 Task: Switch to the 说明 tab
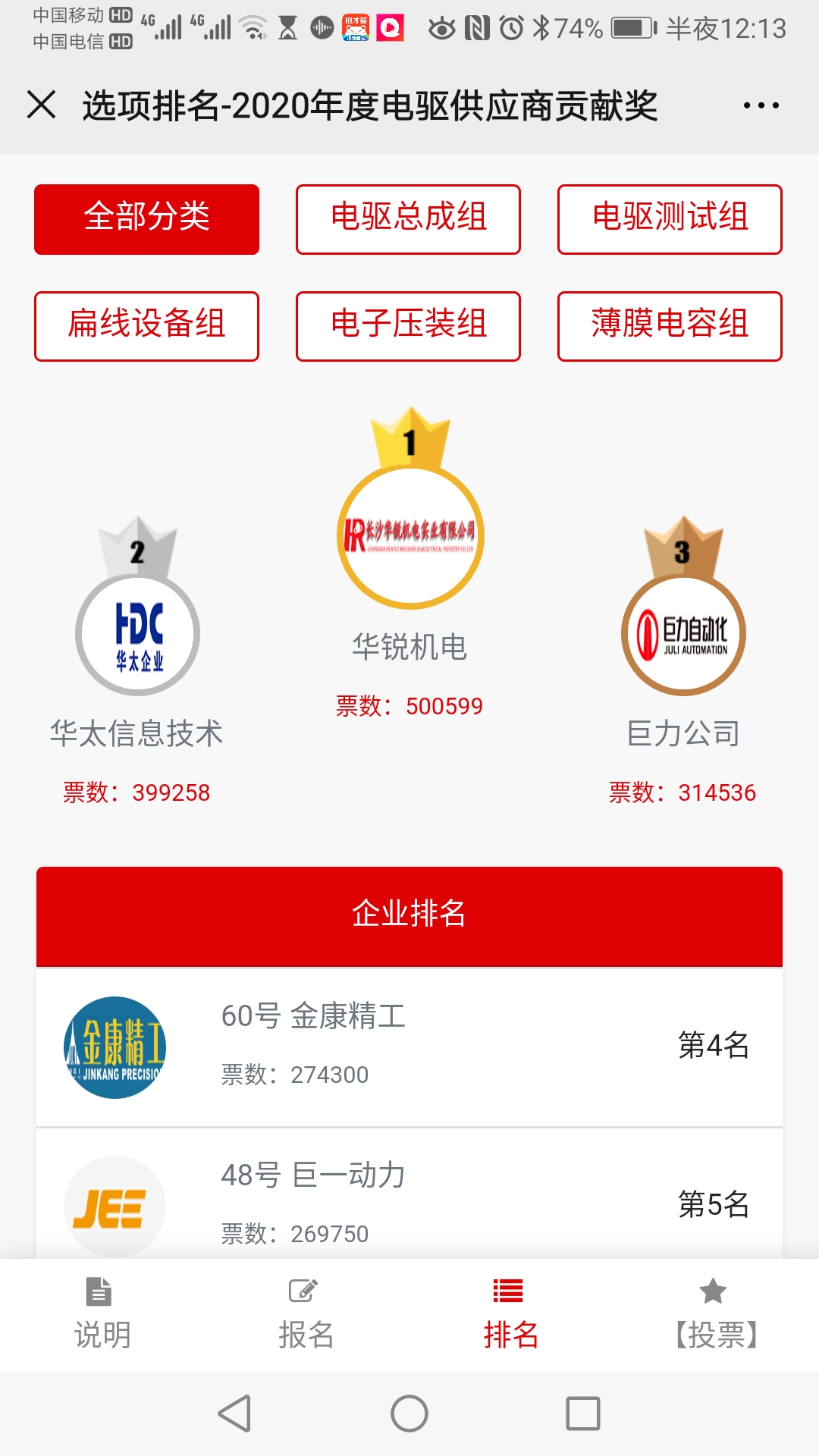102,1315
